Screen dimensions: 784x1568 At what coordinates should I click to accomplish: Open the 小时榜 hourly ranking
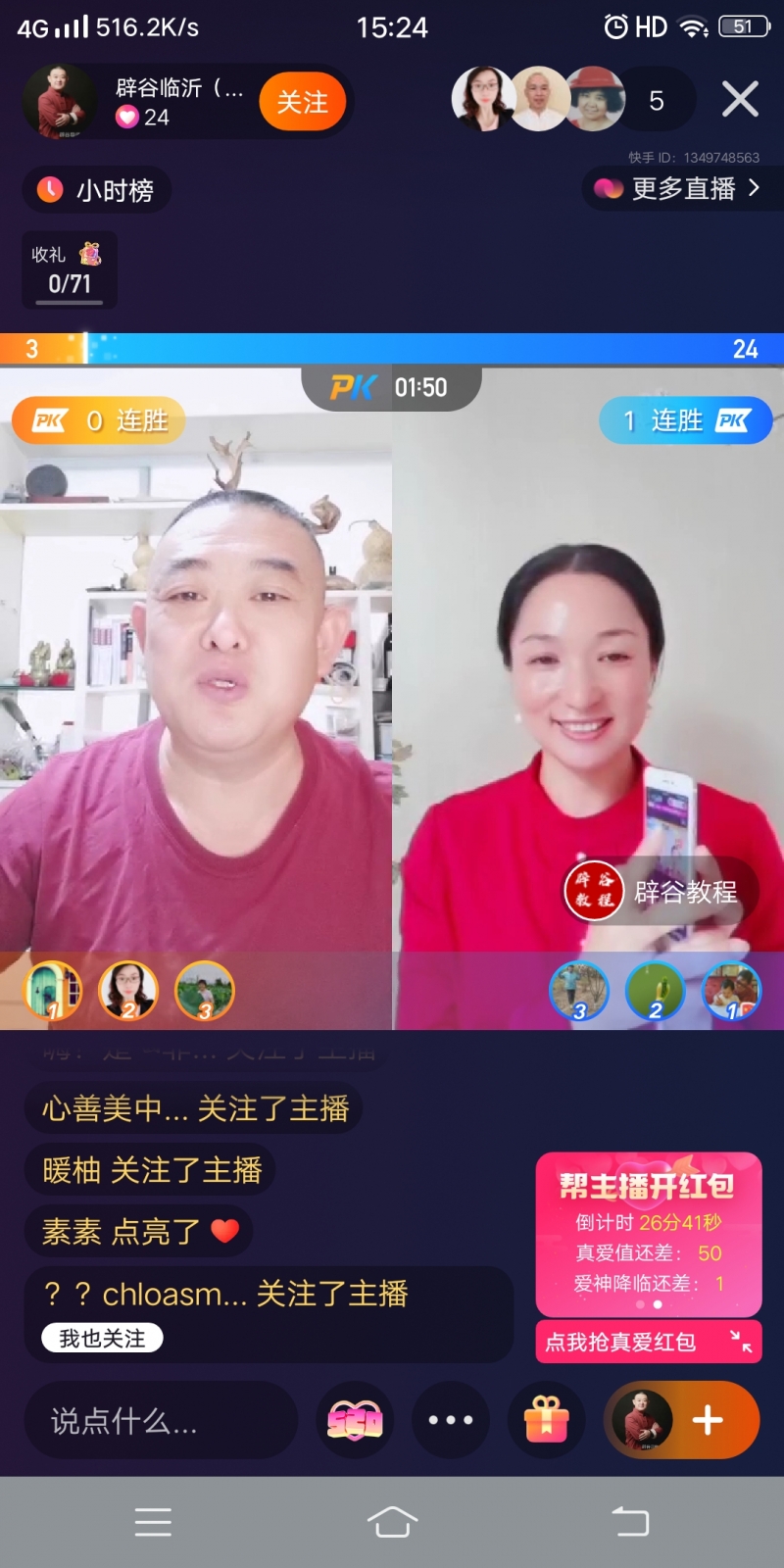pyautogui.click(x=97, y=190)
